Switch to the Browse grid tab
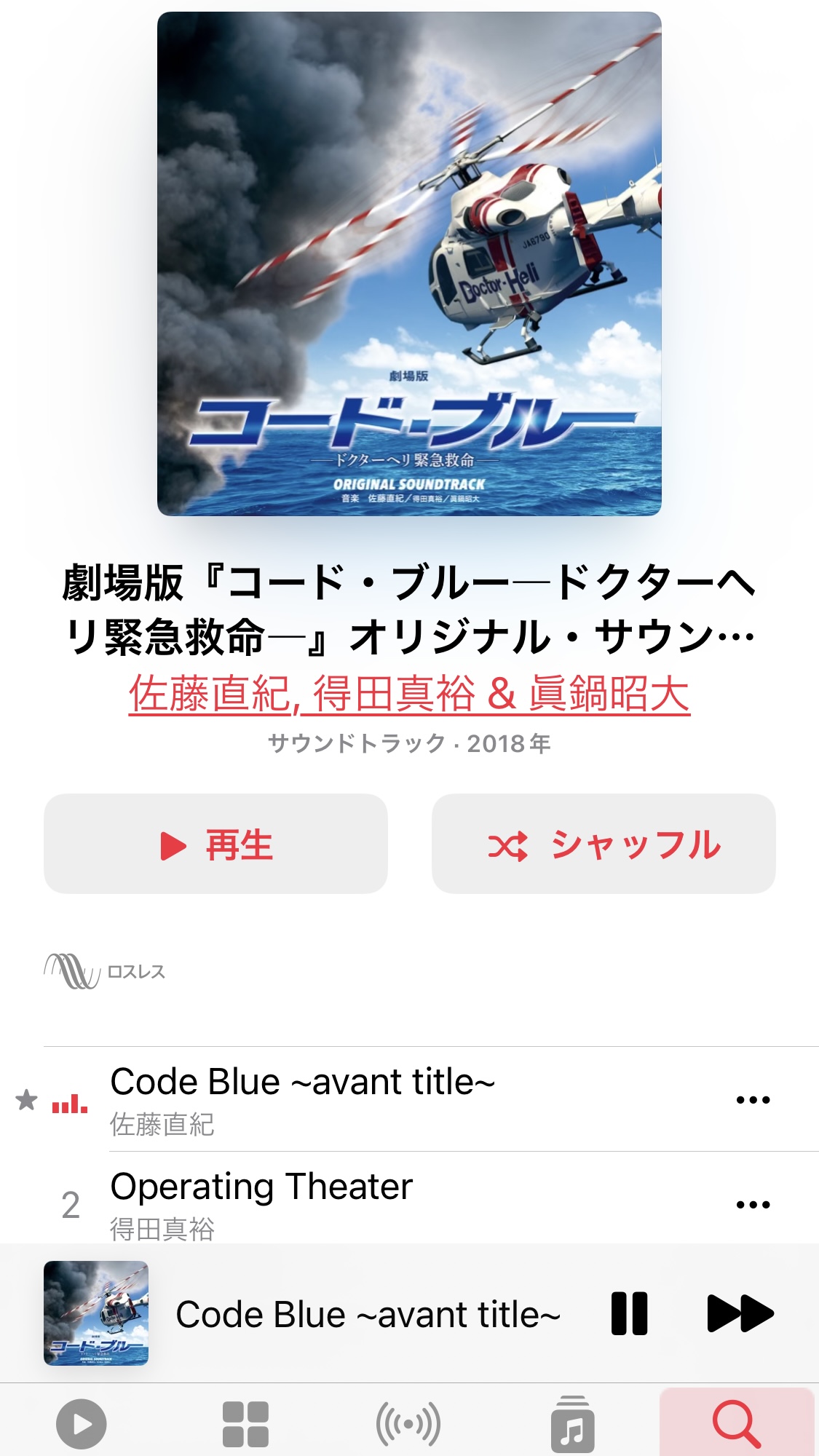 (245, 1424)
